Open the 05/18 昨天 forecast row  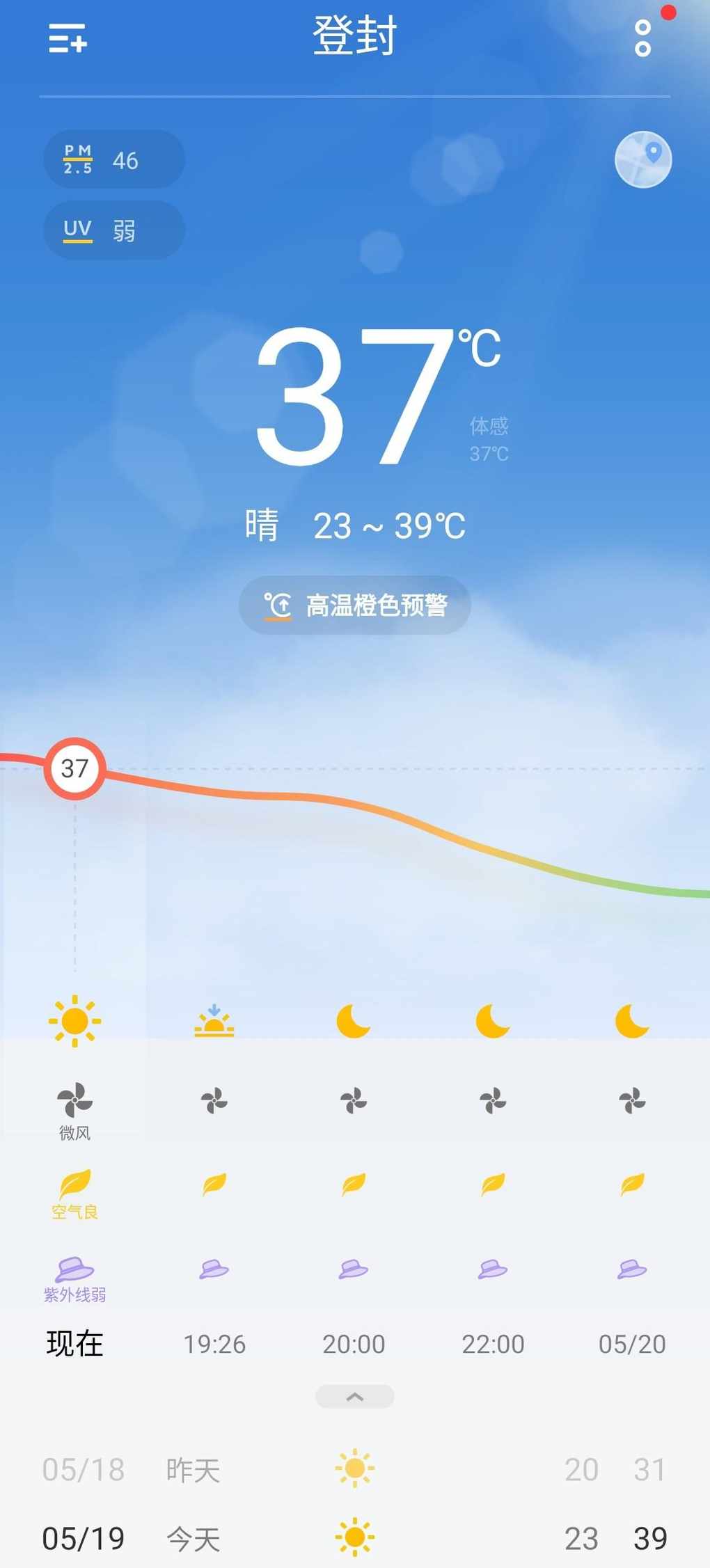355,1469
